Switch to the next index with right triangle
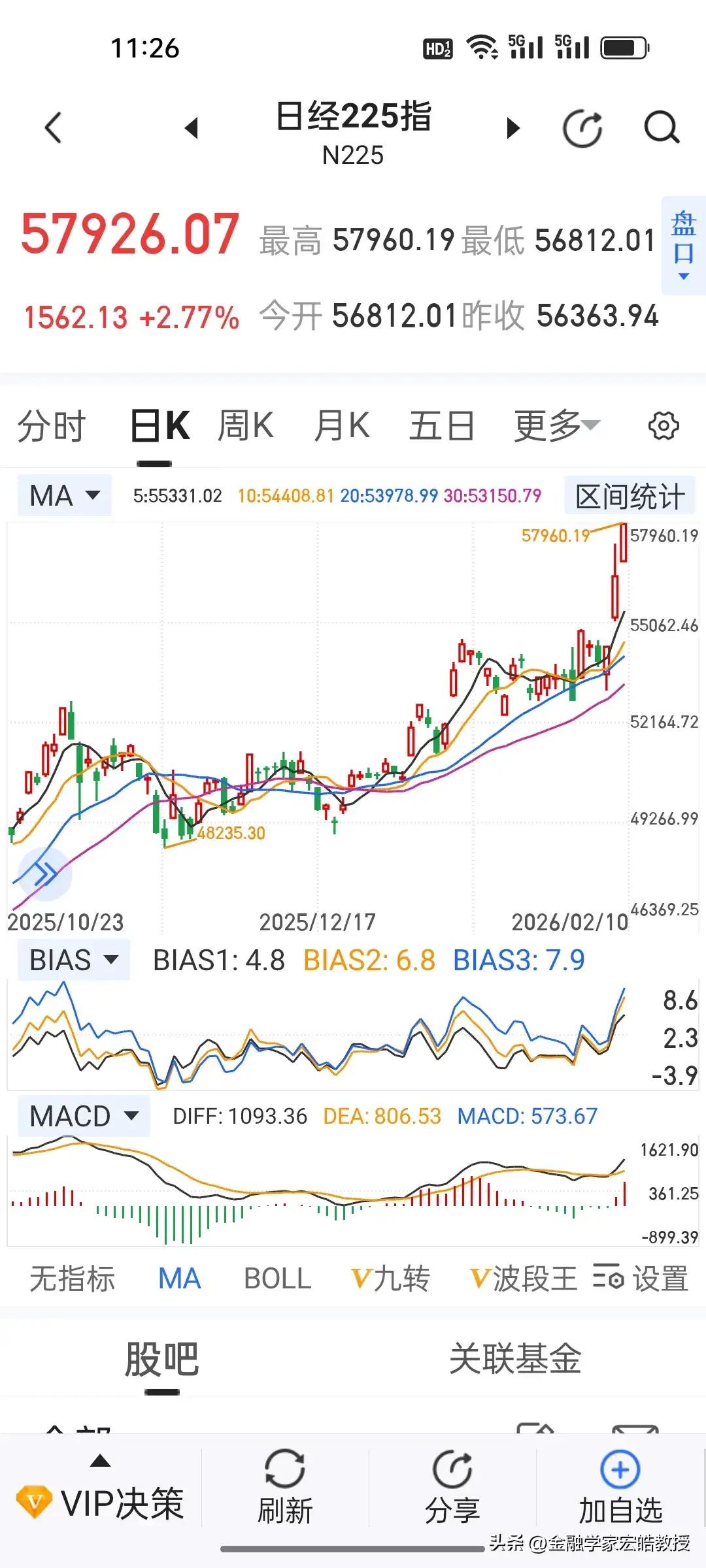 (514, 128)
